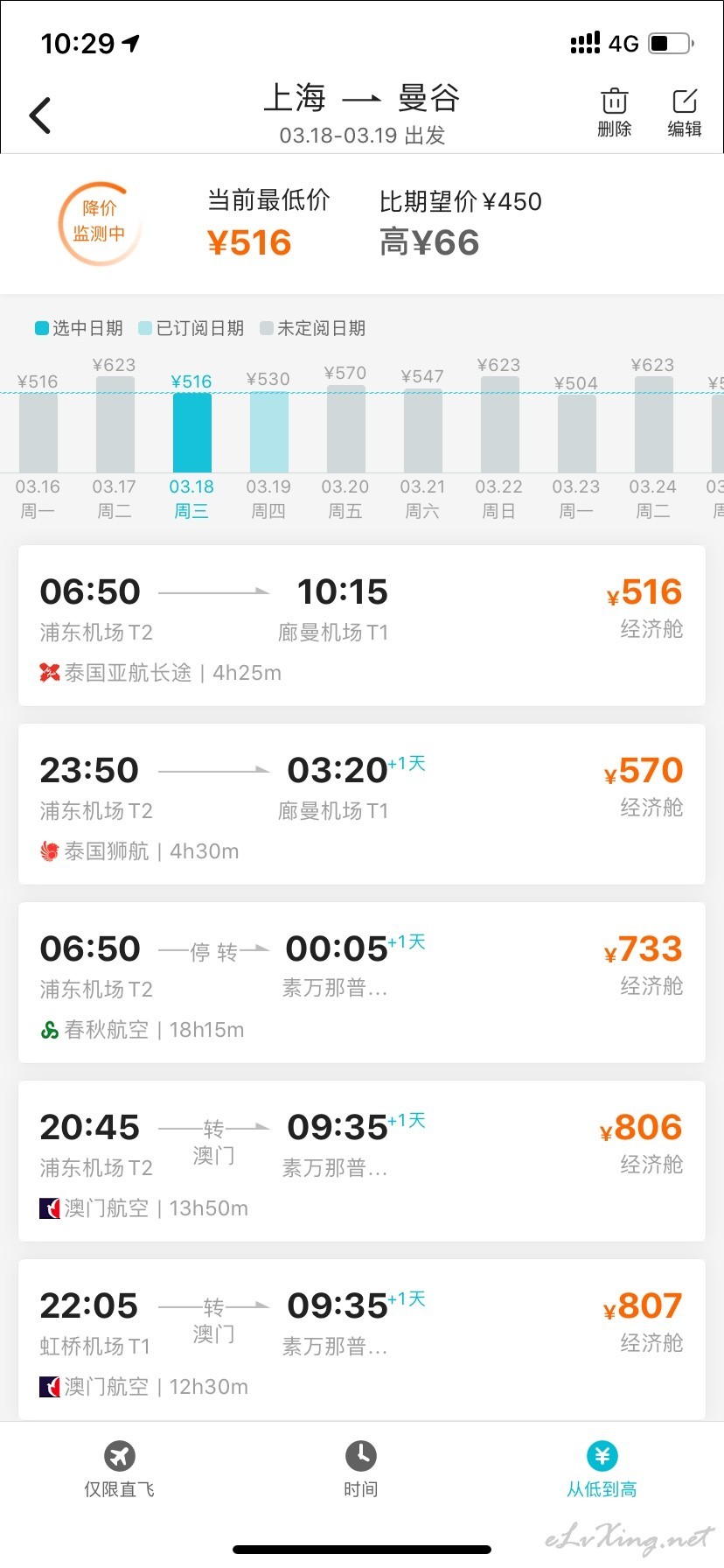
Task: Open the 23:50 泰国狮航 ¥570 flight
Action: click(x=362, y=804)
